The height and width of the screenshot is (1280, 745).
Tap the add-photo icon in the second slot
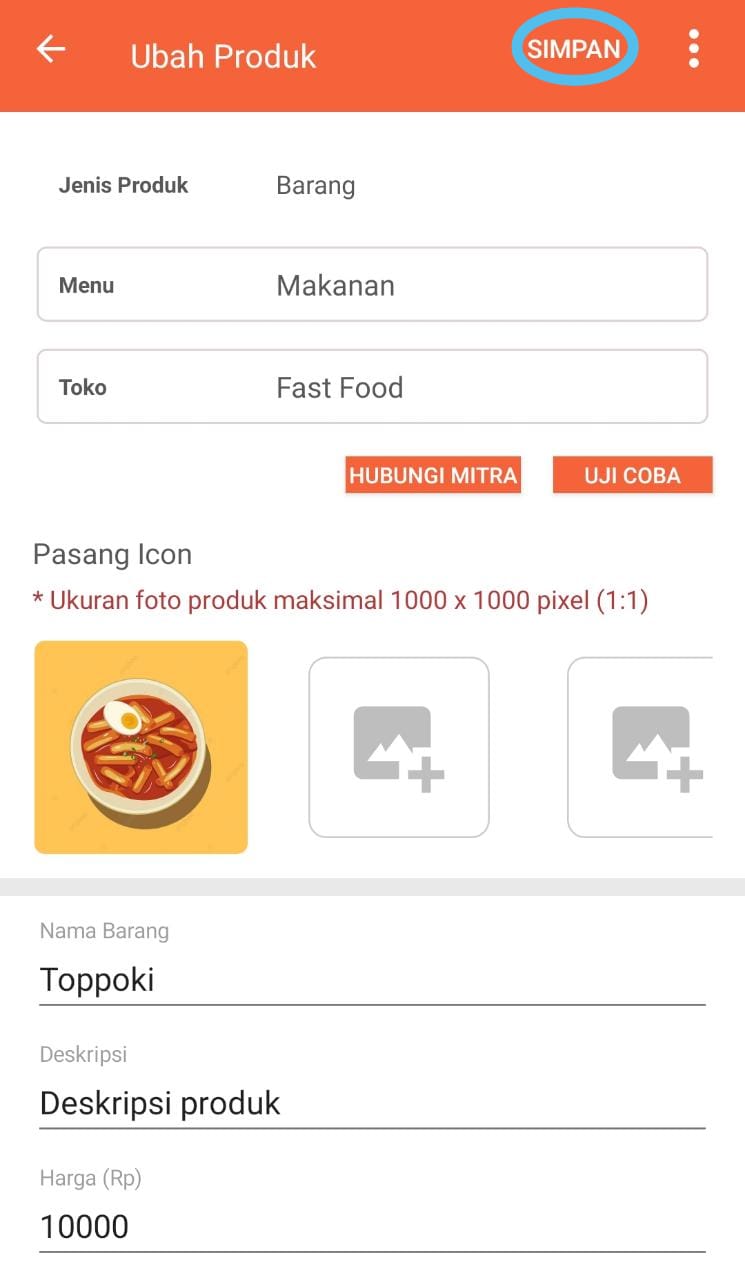tap(398, 746)
